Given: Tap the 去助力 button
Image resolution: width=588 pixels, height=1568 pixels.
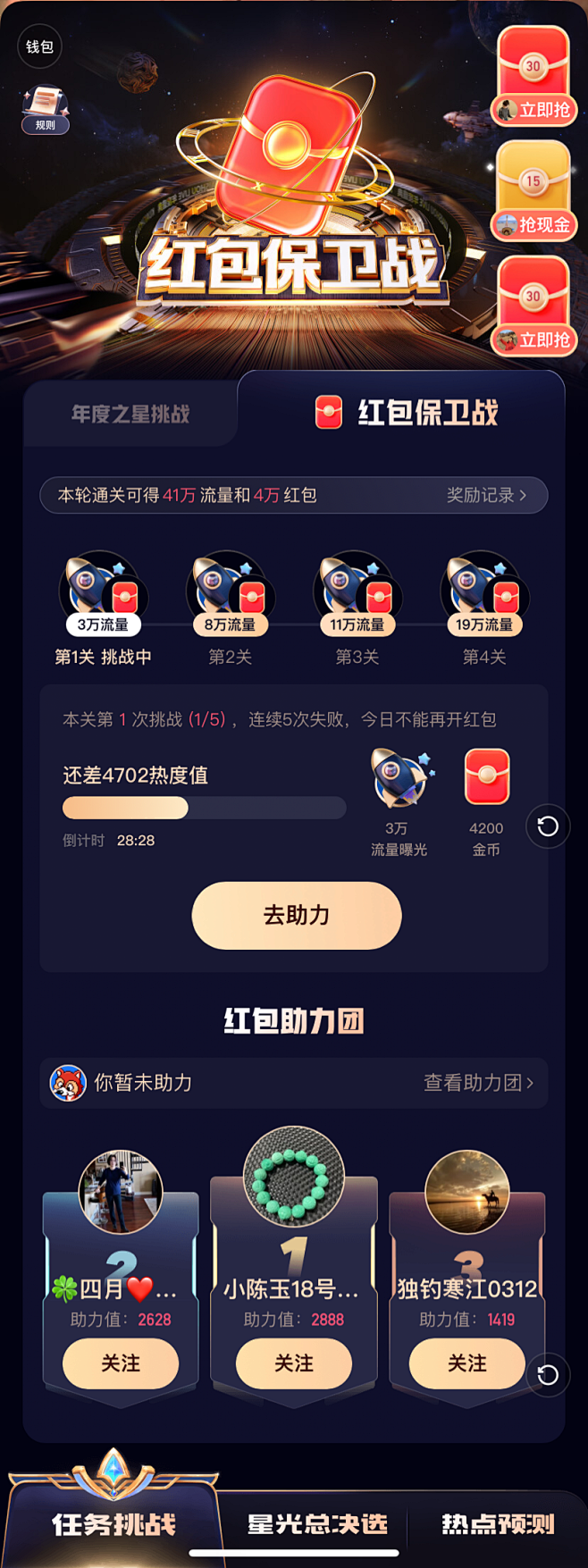Looking at the screenshot, I should tap(296, 915).
